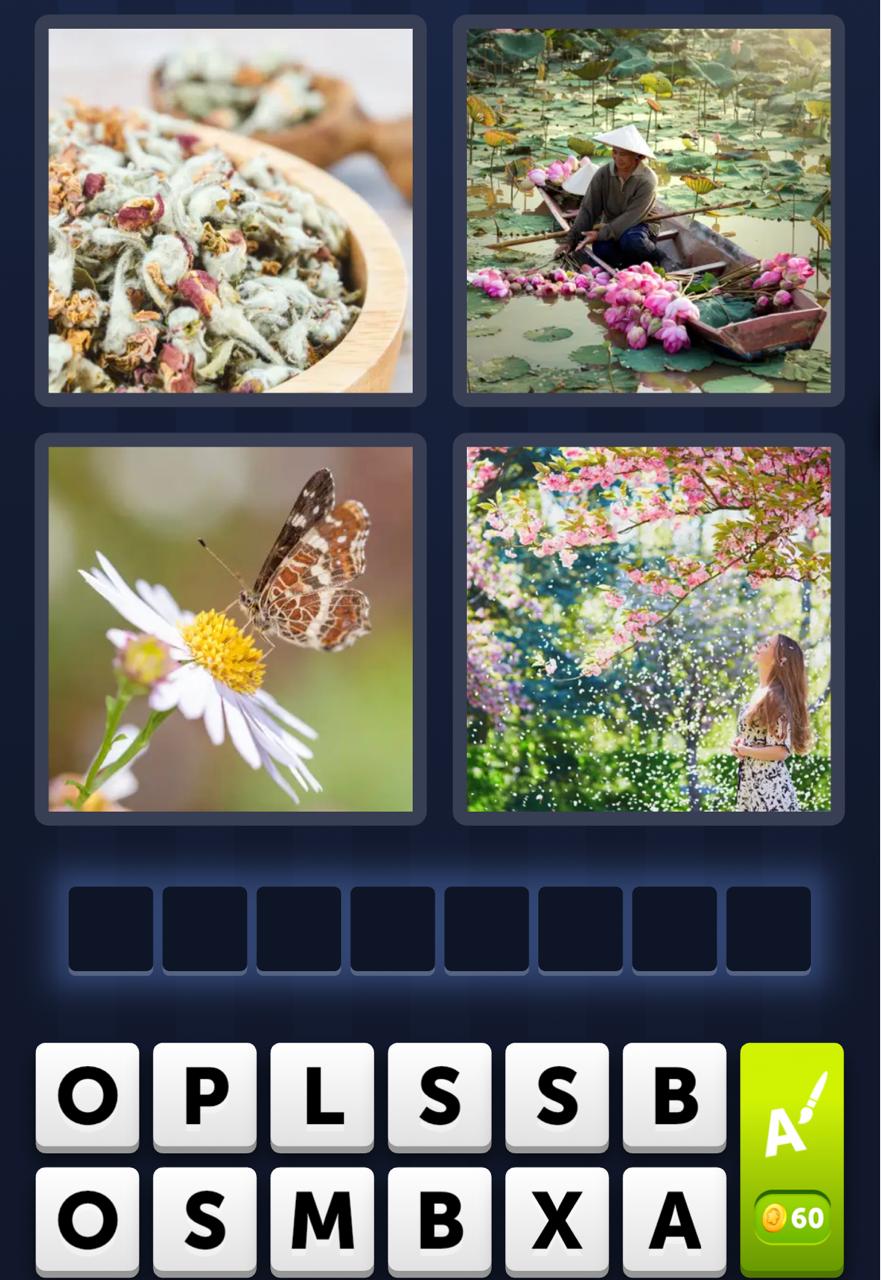Pick the second letter S in top row
881x1280 pixels.
point(555,1097)
